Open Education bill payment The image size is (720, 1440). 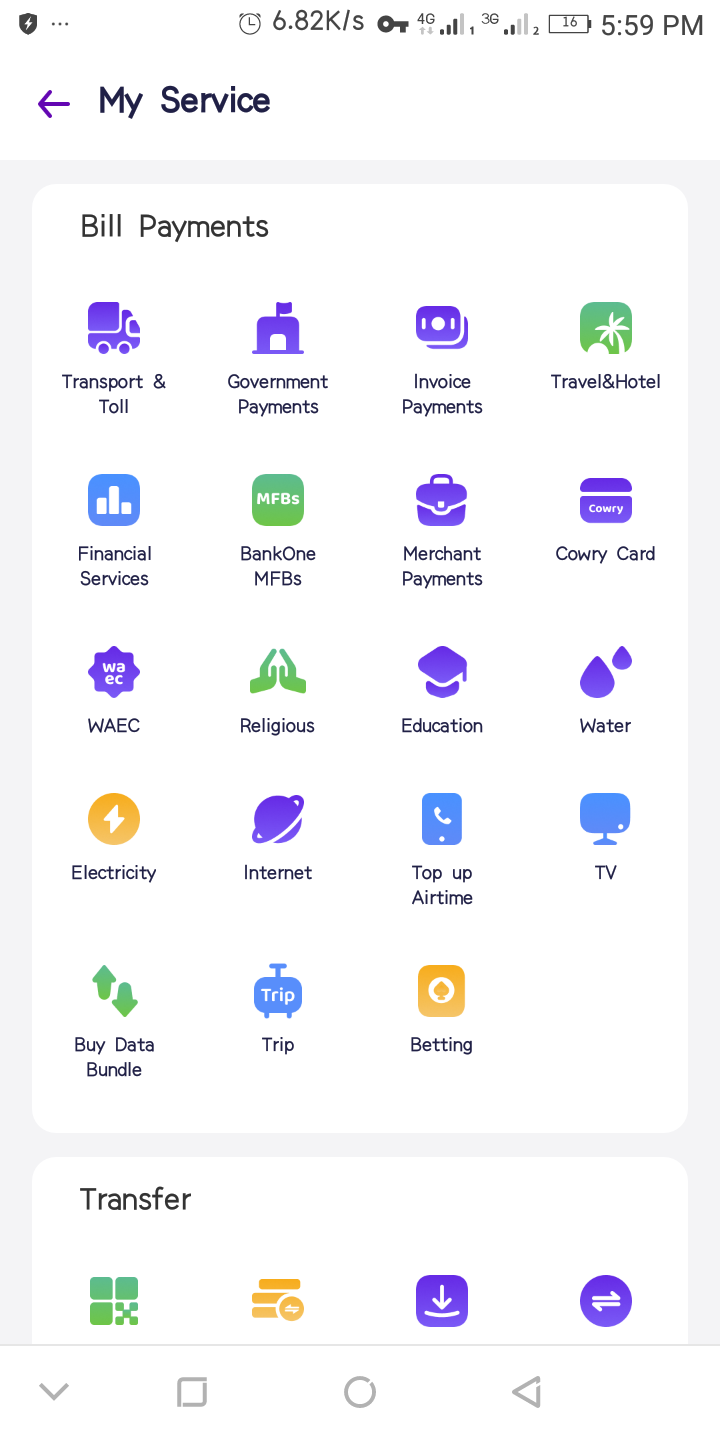[x=442, y=691]
